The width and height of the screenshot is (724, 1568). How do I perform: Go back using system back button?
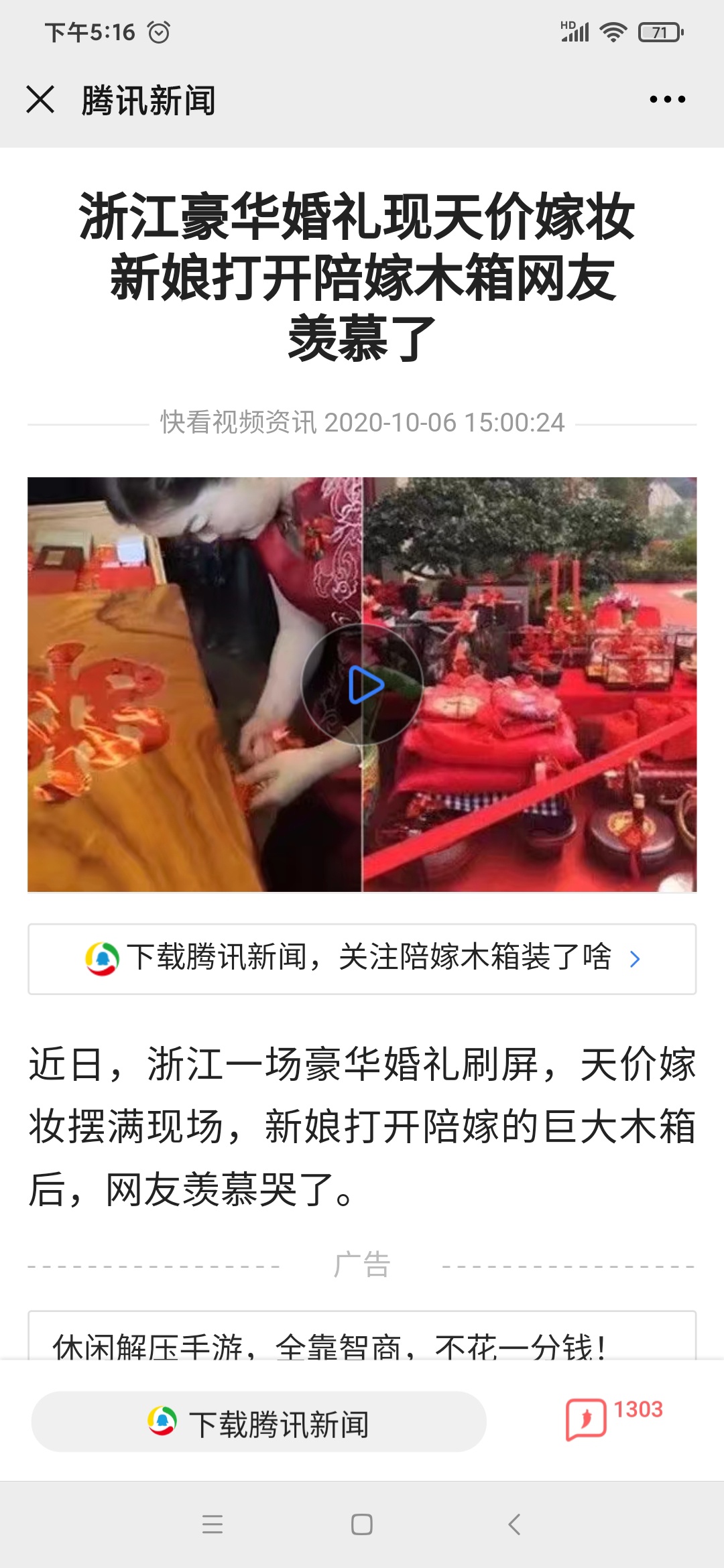tap(514, 1524)
